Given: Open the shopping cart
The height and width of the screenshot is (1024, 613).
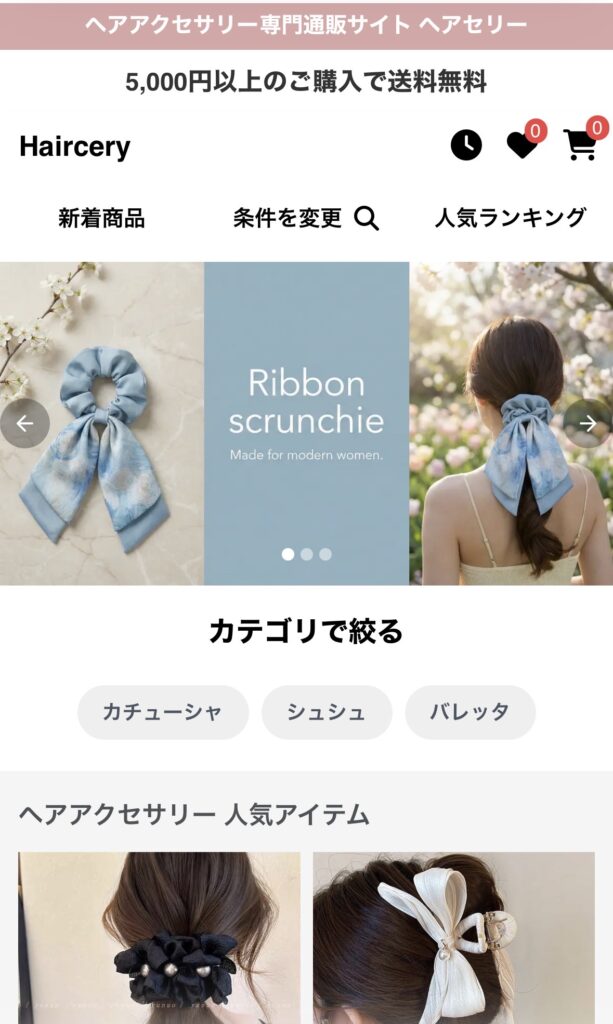Looking at the screenshot, I should click(580, 145).
